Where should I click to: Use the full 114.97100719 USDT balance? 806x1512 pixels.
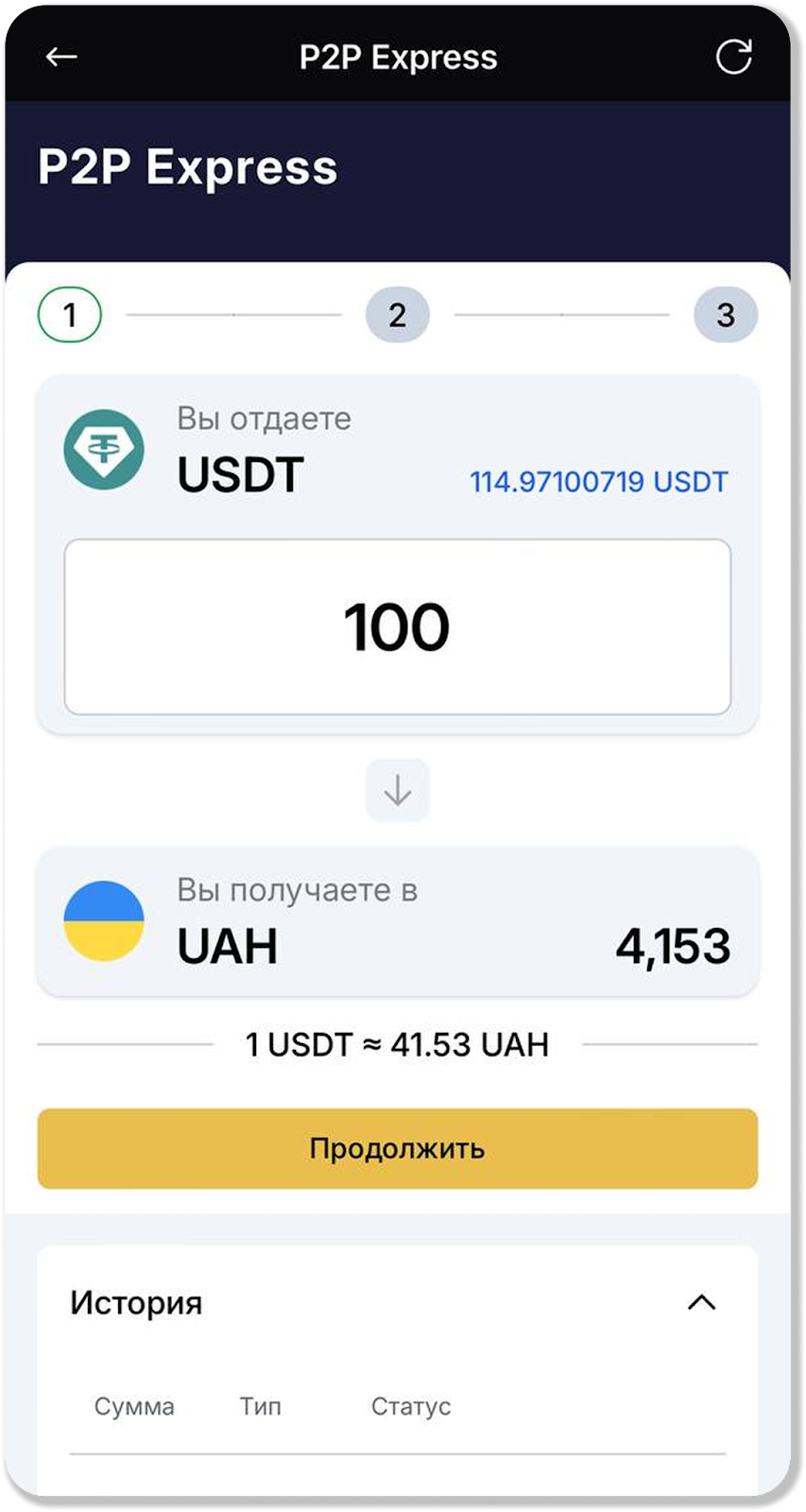(599, 482)
